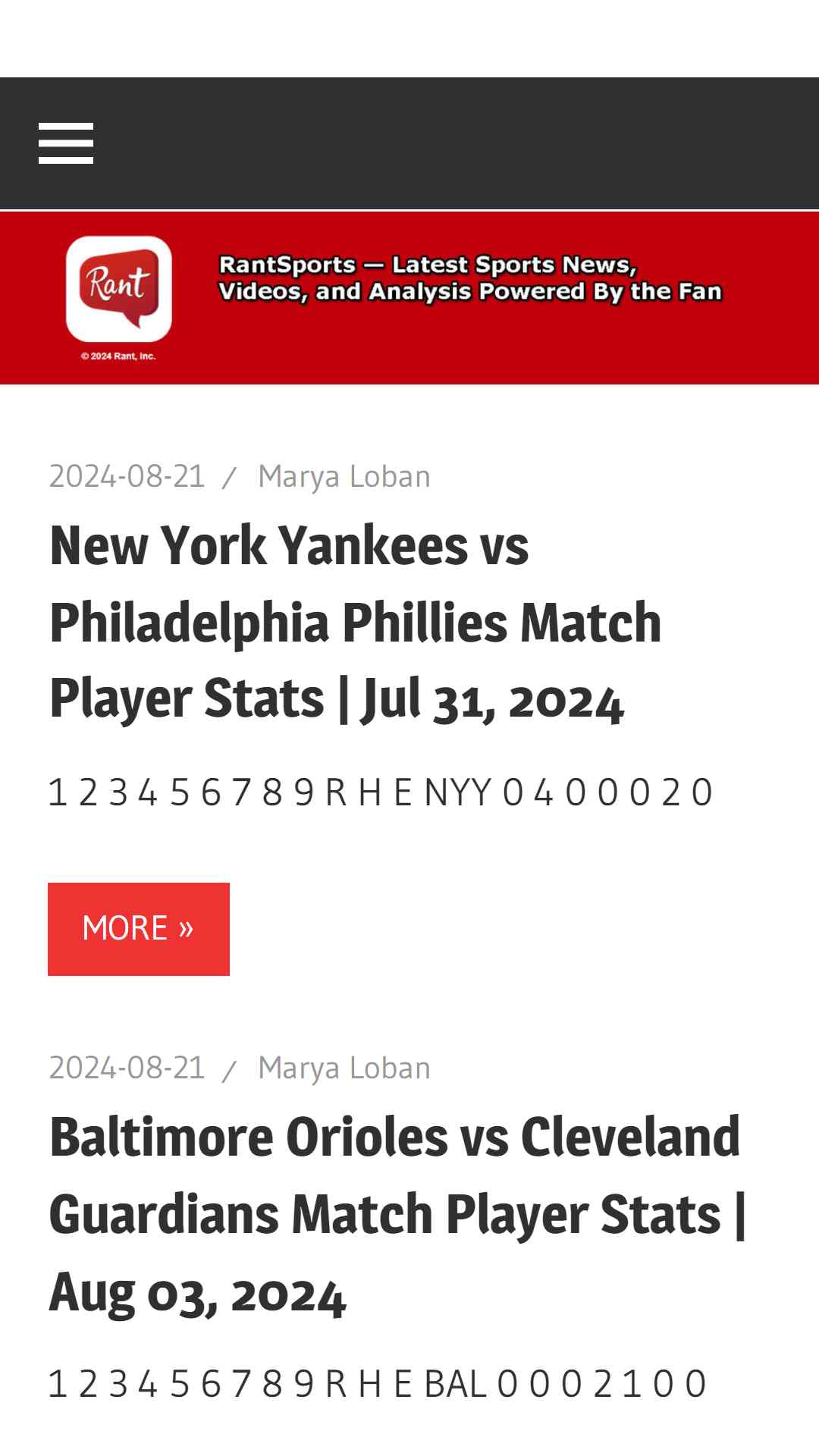Tap the RantSports header banner
This screenshot has height=1456, width=819.
[409, 298]
